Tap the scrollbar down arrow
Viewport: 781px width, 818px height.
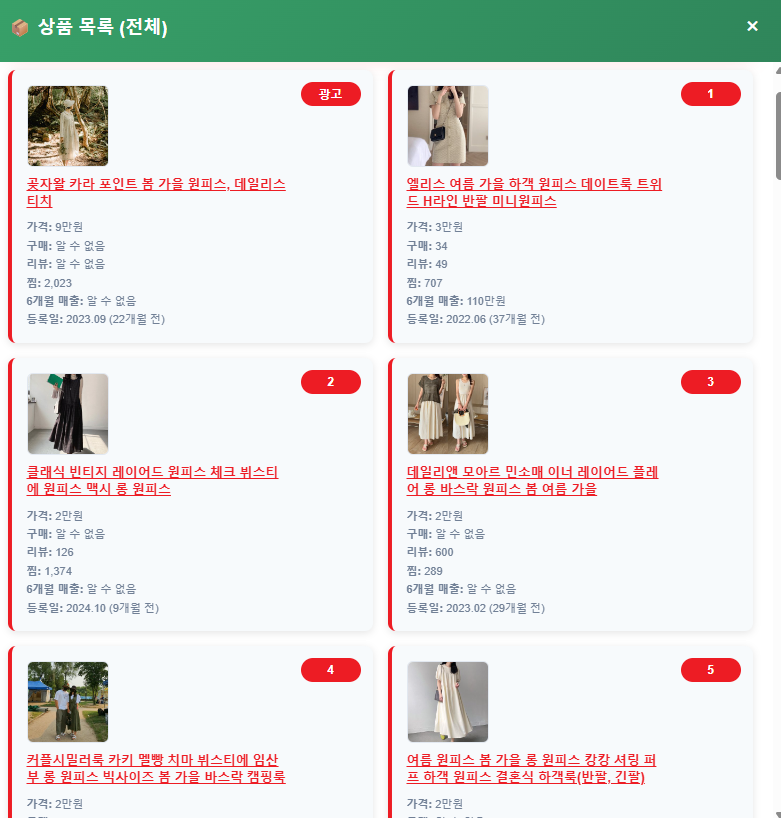777,811
